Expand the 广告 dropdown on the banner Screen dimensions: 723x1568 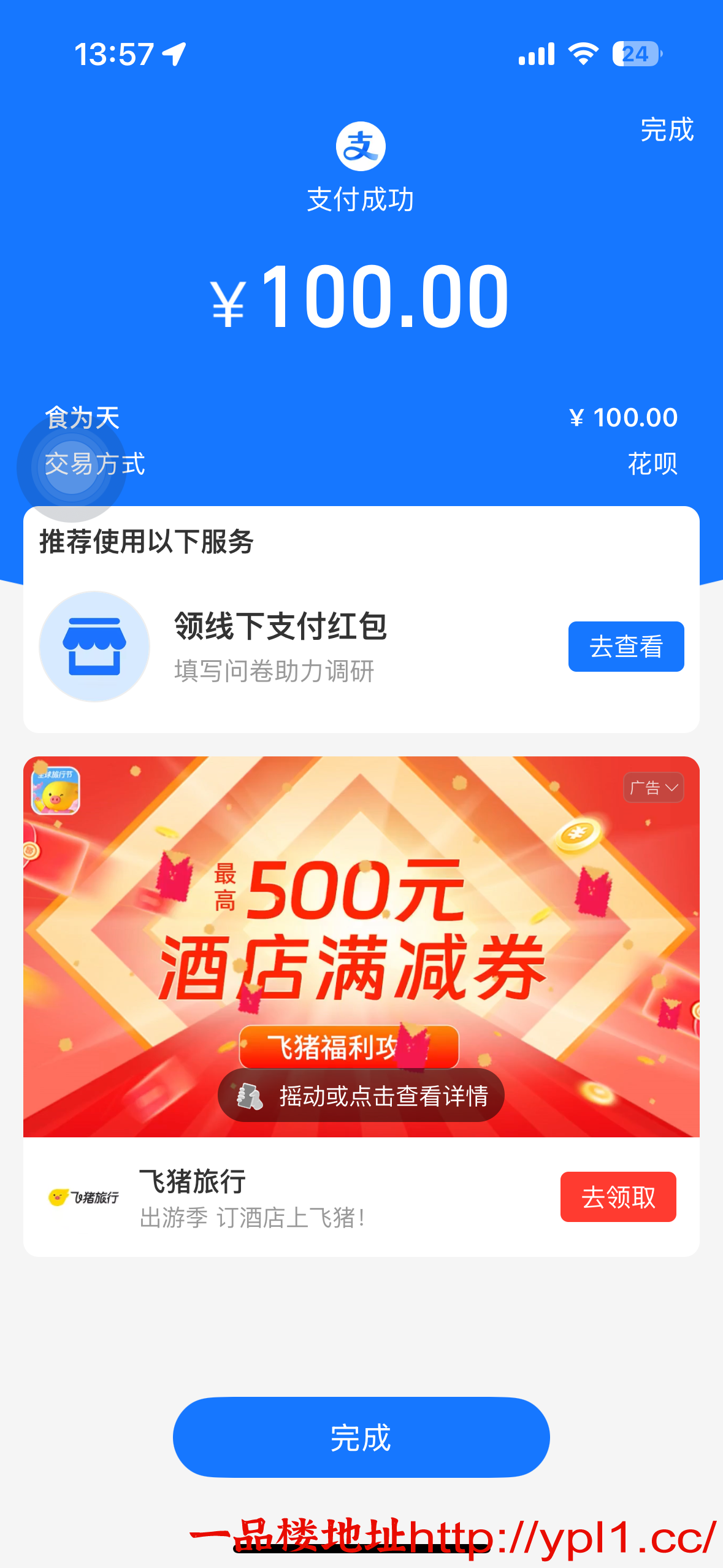(653, 788)
